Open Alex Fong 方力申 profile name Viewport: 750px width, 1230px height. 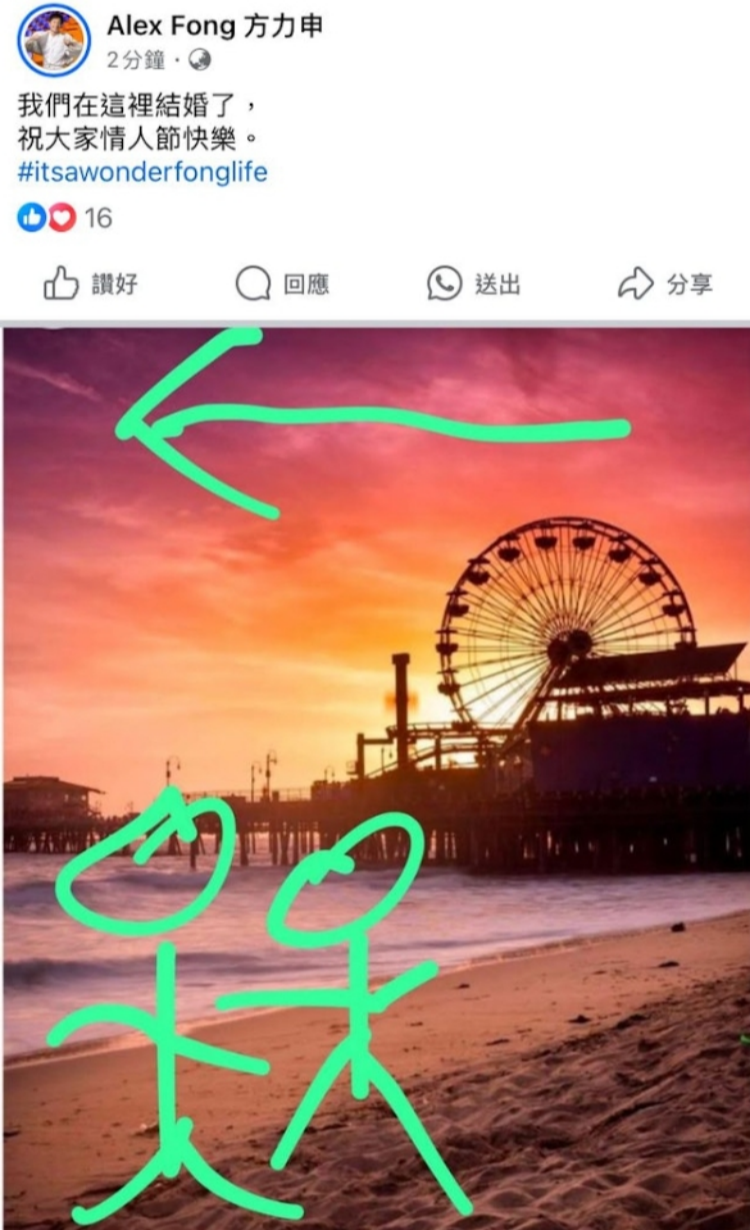pos(215,26)
